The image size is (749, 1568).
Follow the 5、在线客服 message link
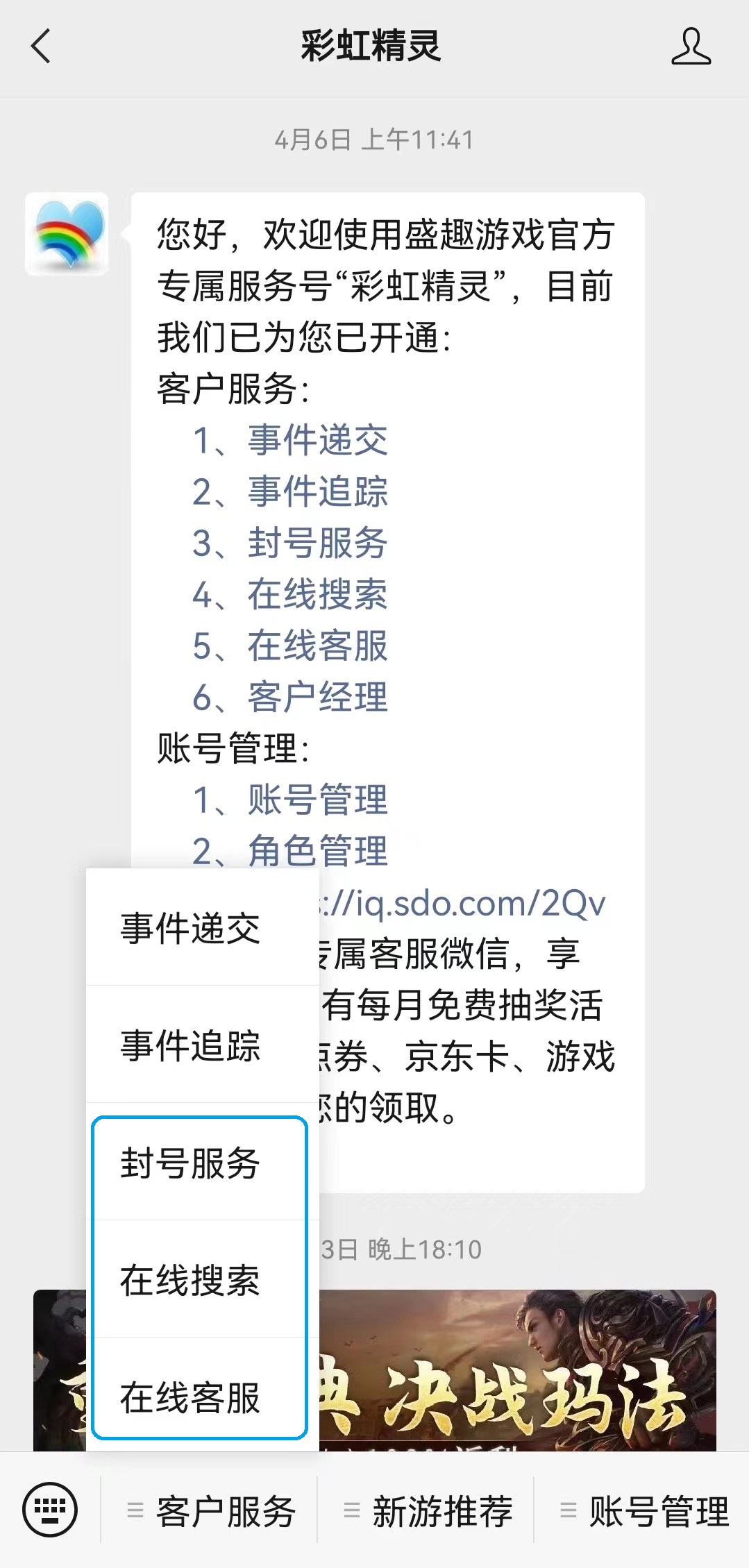tap(289, 646)
